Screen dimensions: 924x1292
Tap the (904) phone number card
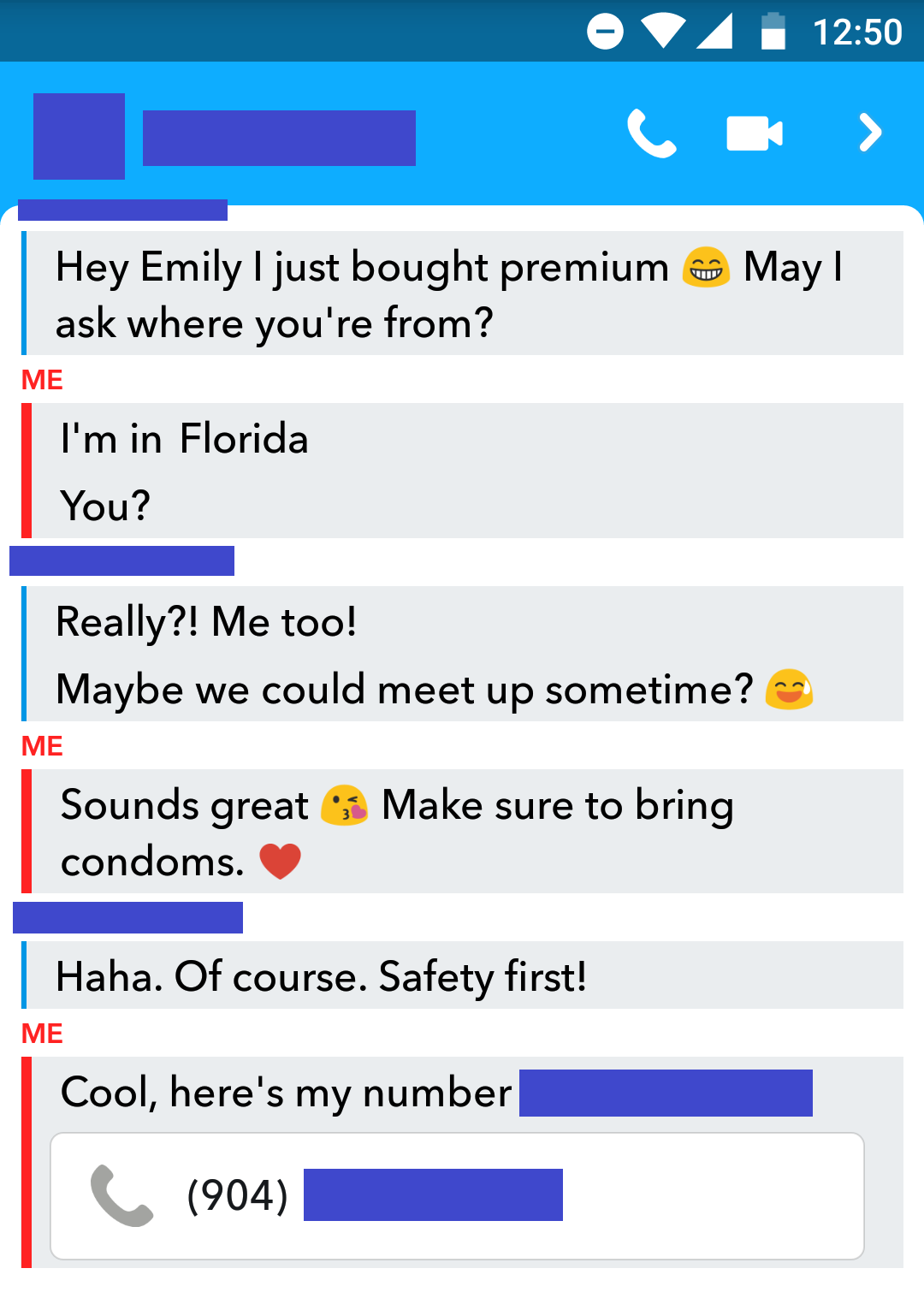coord(457,1196)
